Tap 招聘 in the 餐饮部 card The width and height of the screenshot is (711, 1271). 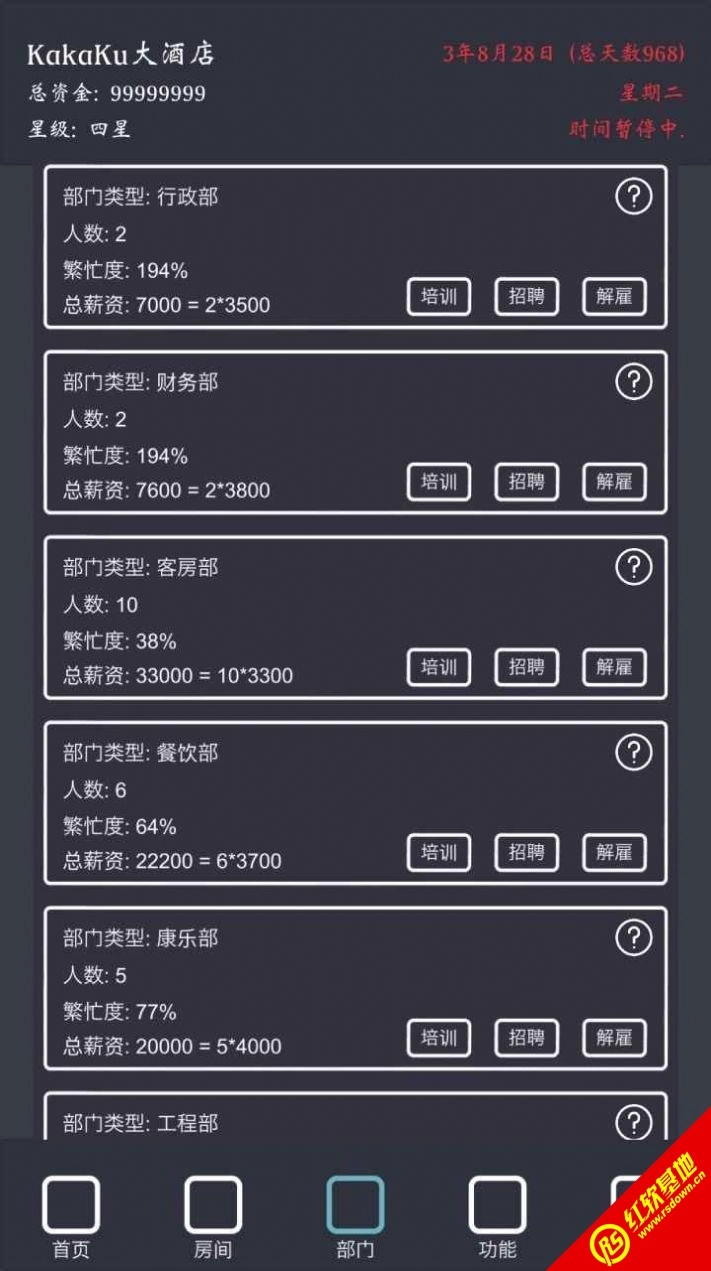[526, 852]
